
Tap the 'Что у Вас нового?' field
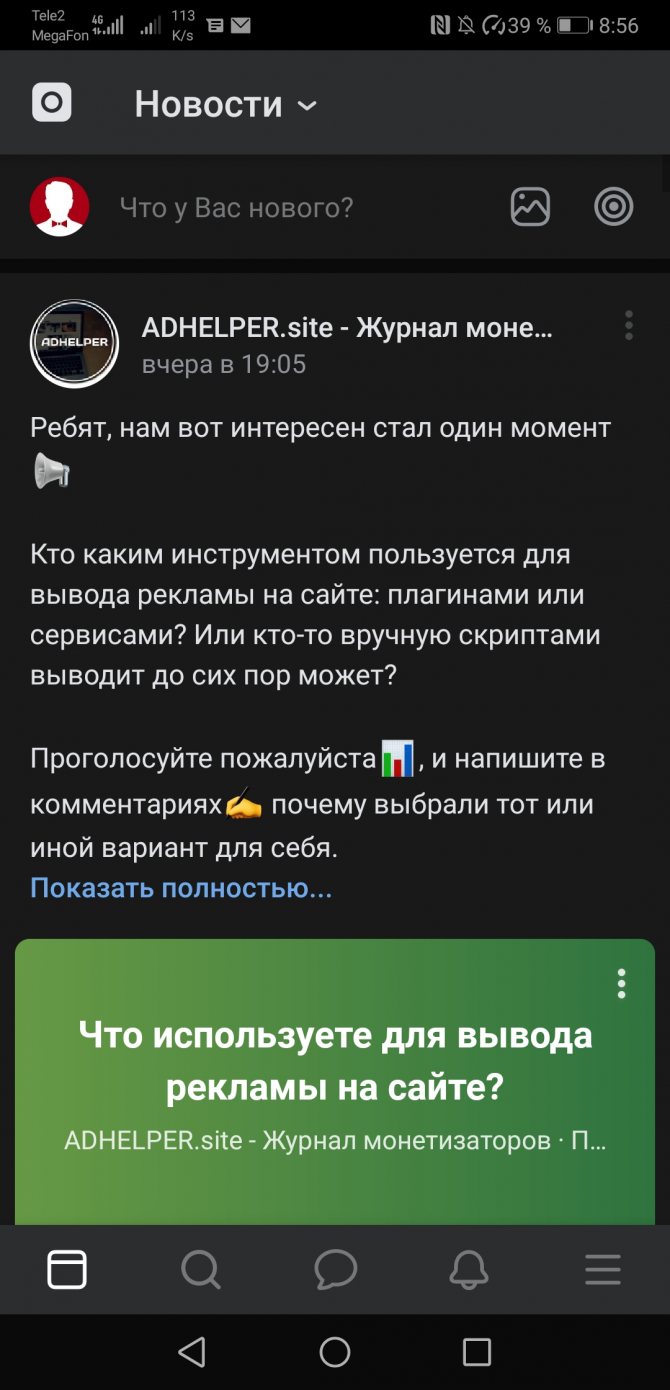[236, 207]
